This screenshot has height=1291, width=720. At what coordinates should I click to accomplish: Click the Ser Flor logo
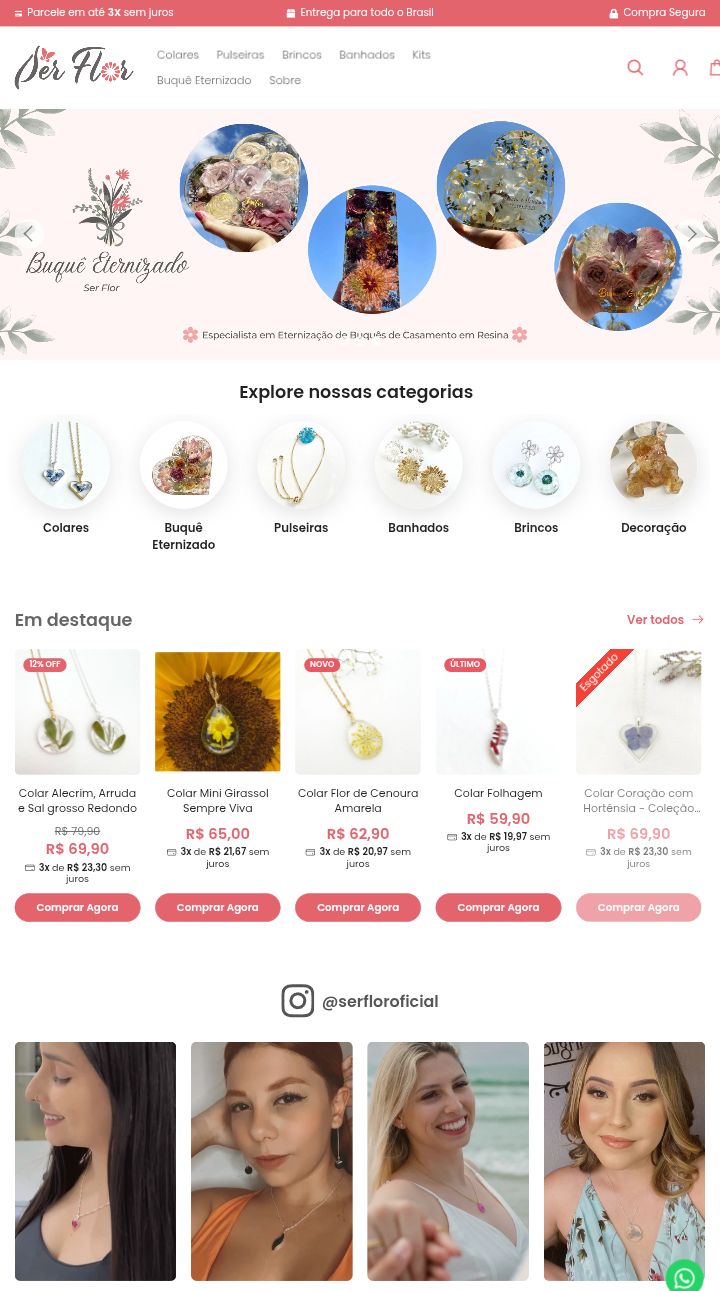click(72, 67)
